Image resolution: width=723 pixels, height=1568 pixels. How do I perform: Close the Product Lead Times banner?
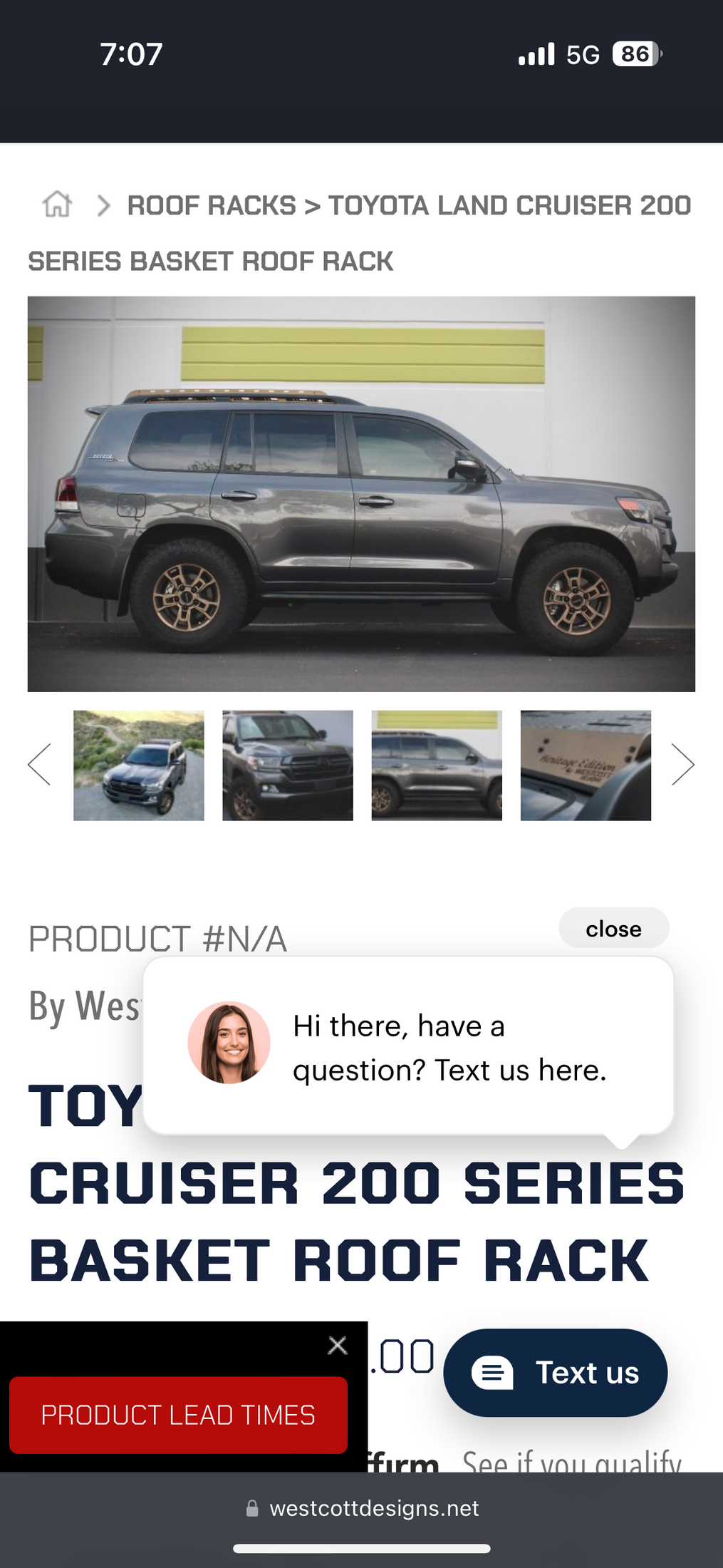coord(338,1346)
